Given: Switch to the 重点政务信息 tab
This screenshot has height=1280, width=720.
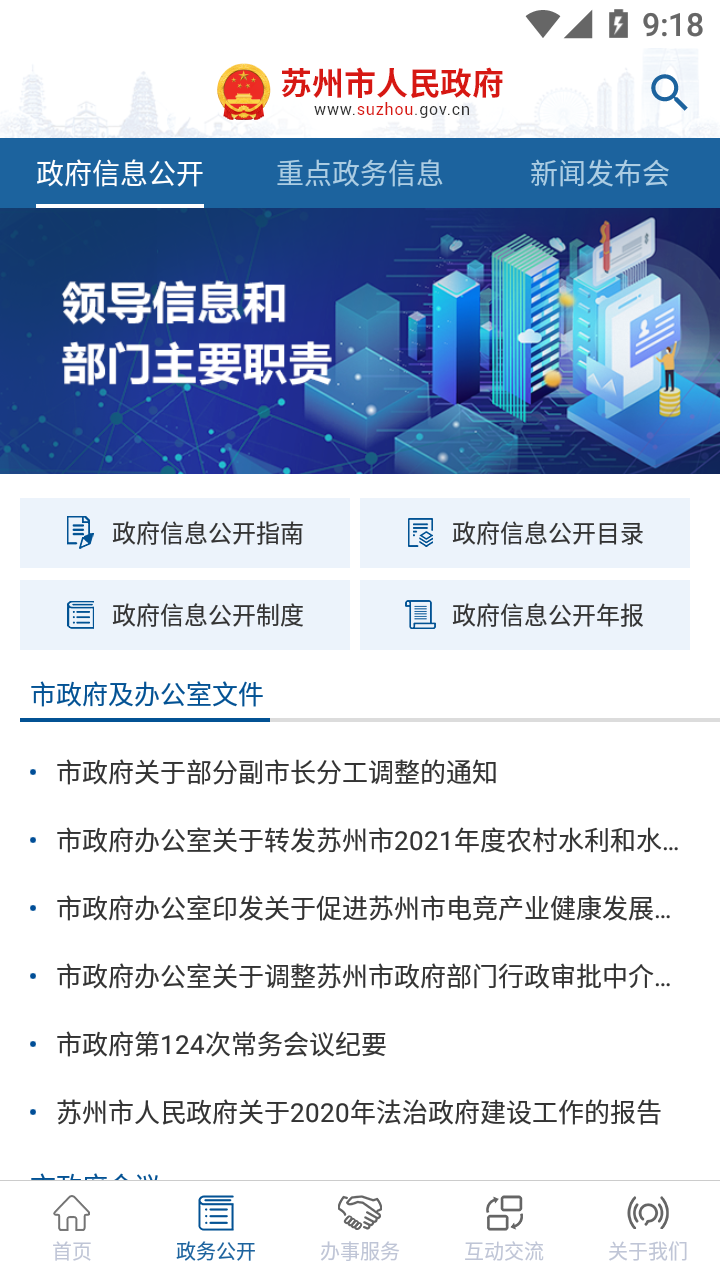Looking at the screenshot, I should [359, 173].
